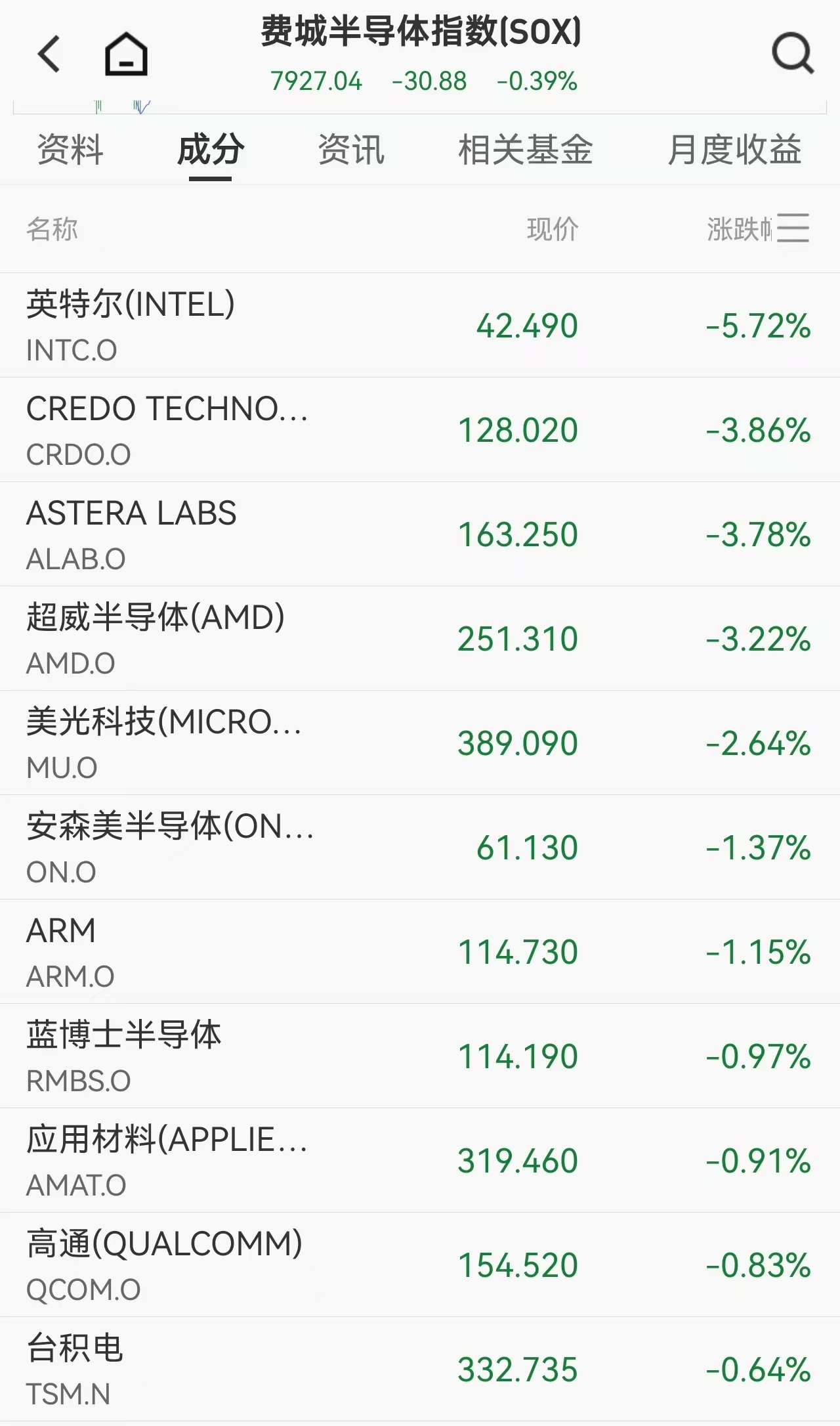Tap the 蓝博士半导体 RMBS.O row

420,1056
